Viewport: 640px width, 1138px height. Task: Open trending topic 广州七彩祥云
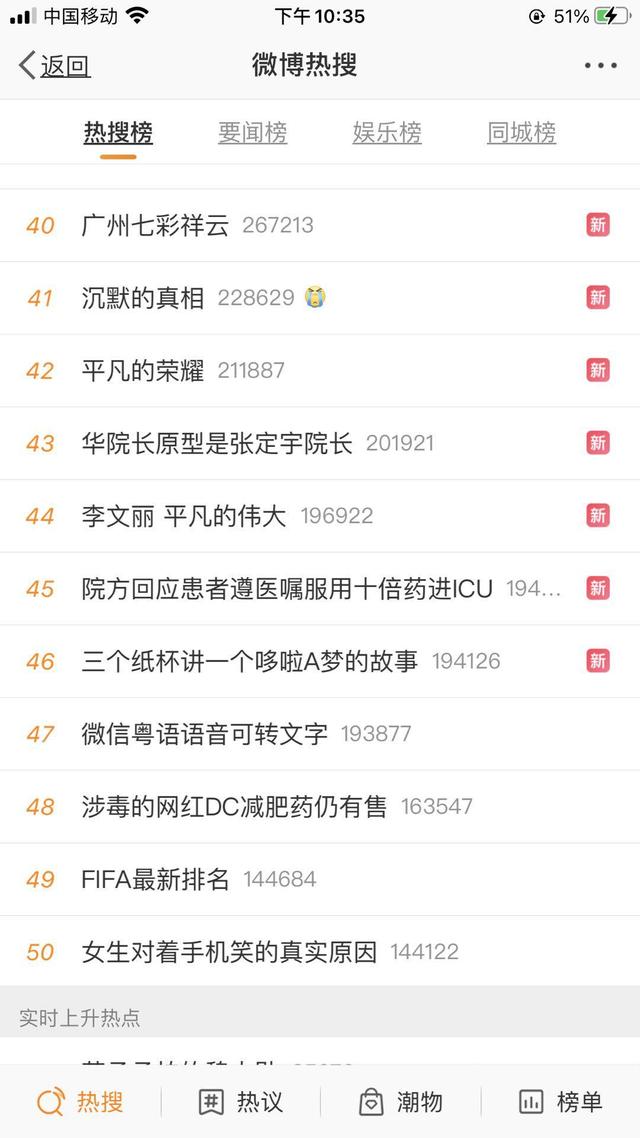[x=320, y=225]
